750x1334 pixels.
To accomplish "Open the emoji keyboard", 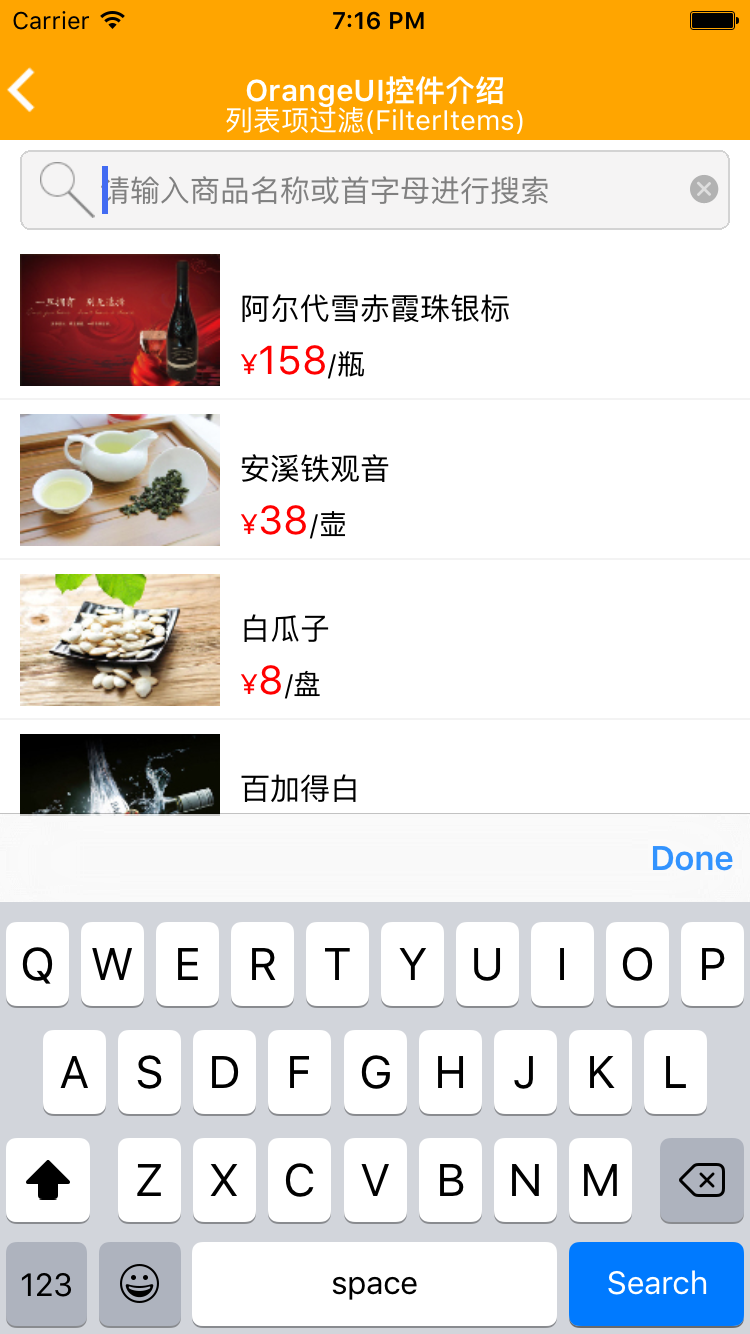I will 140,1284.
